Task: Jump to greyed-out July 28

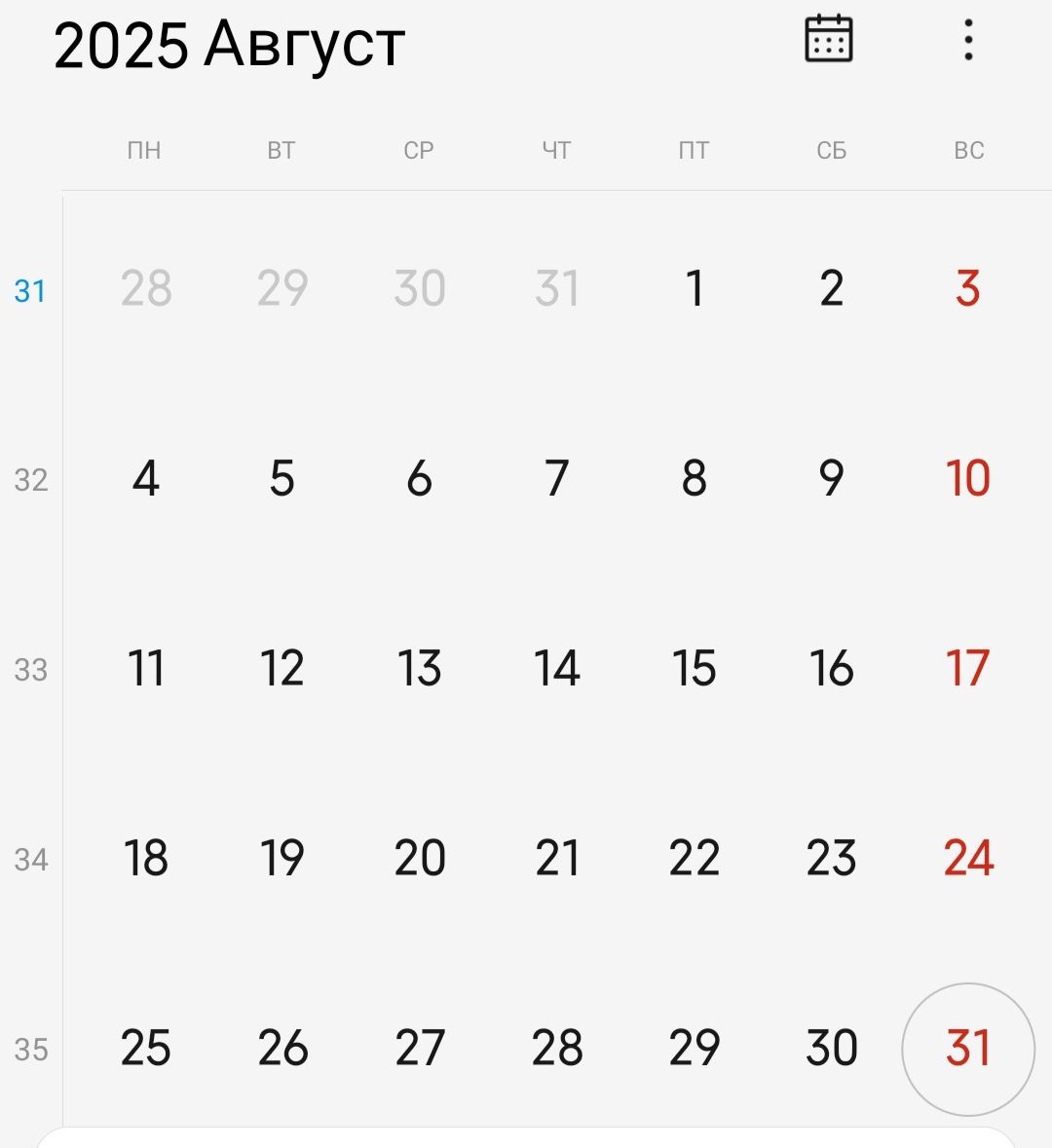Action: 145,288
